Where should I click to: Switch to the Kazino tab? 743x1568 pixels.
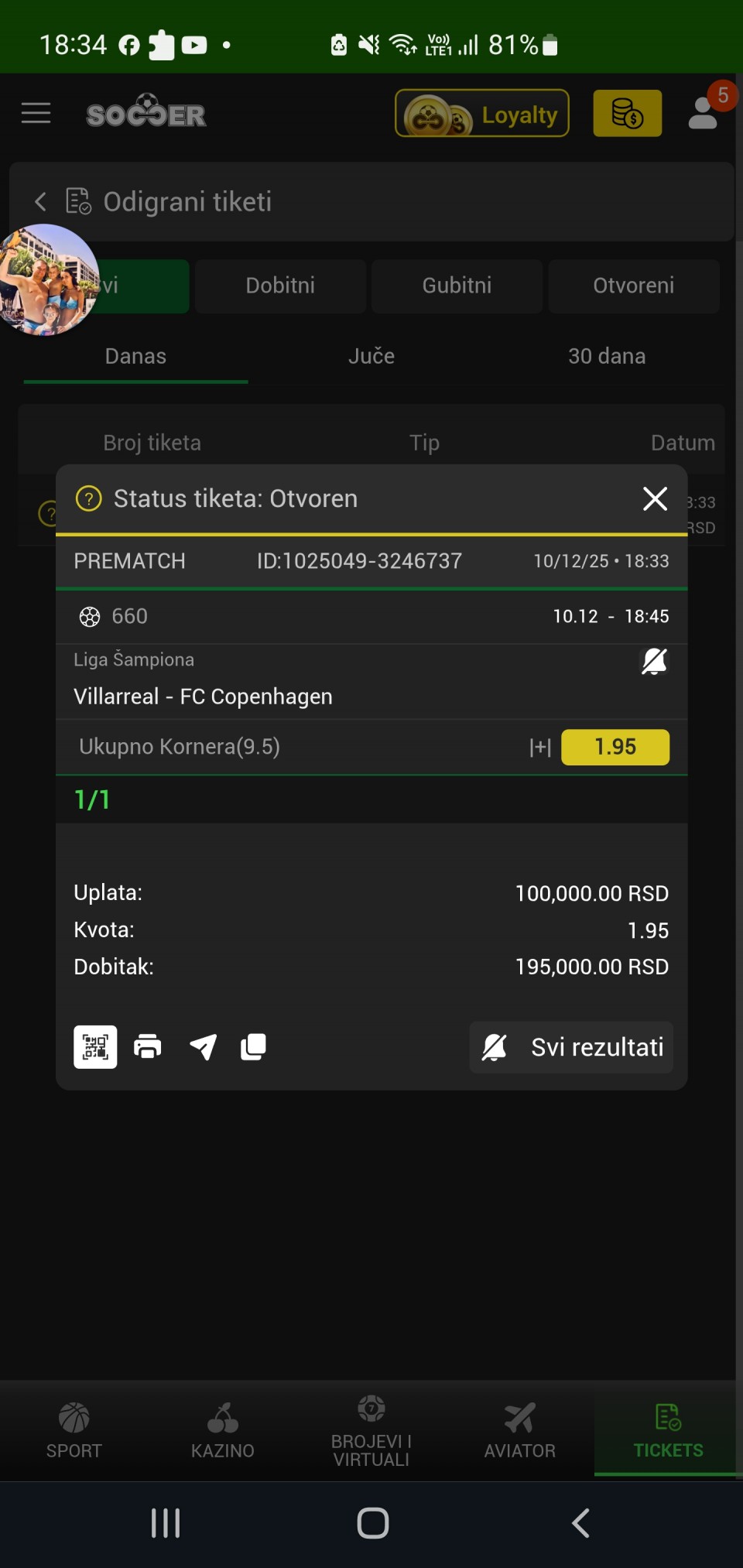pyautogui.click(x=223, y=1430)
